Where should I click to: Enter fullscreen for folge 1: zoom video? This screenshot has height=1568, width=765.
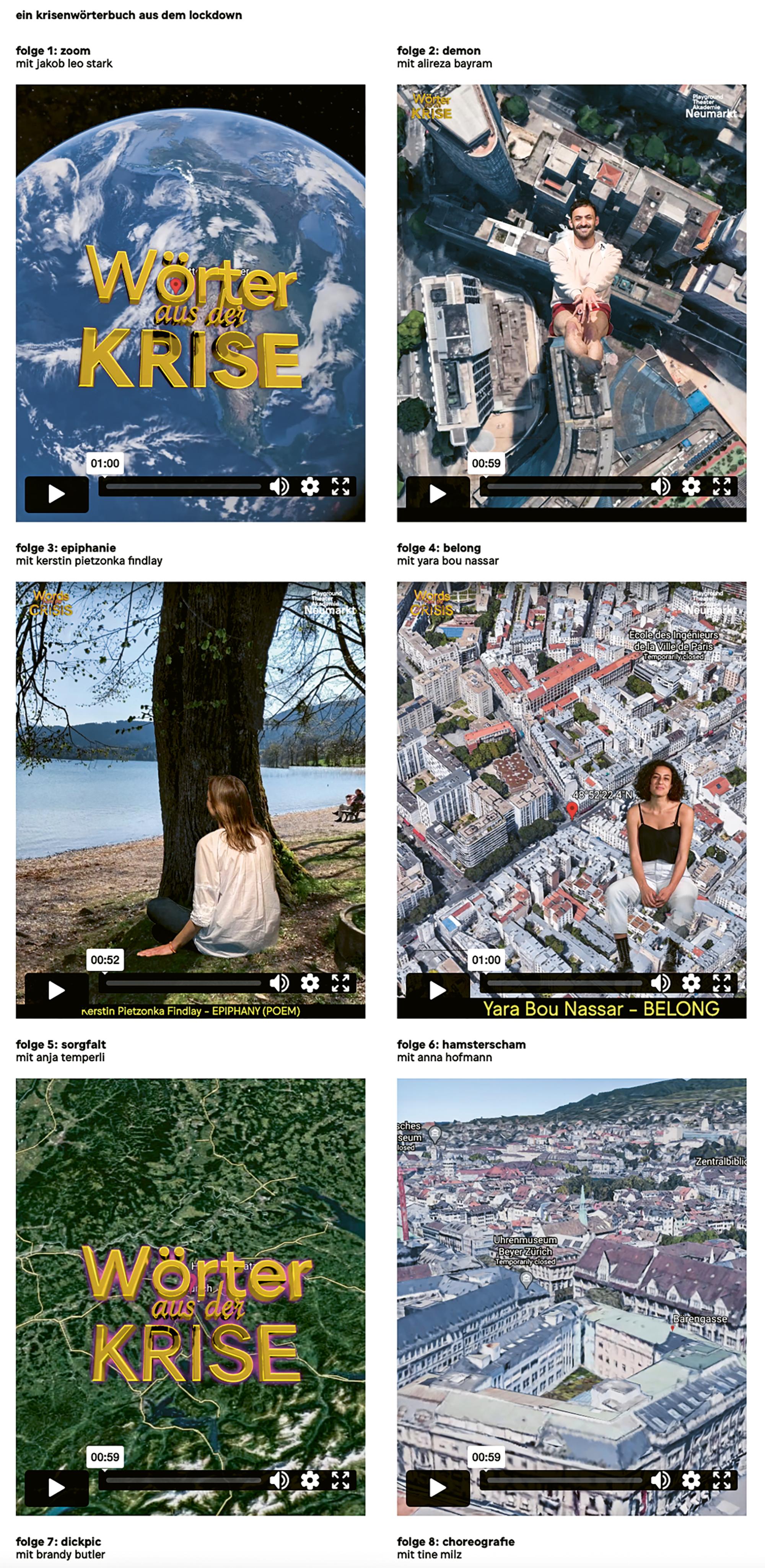click(x=340, y=486)
